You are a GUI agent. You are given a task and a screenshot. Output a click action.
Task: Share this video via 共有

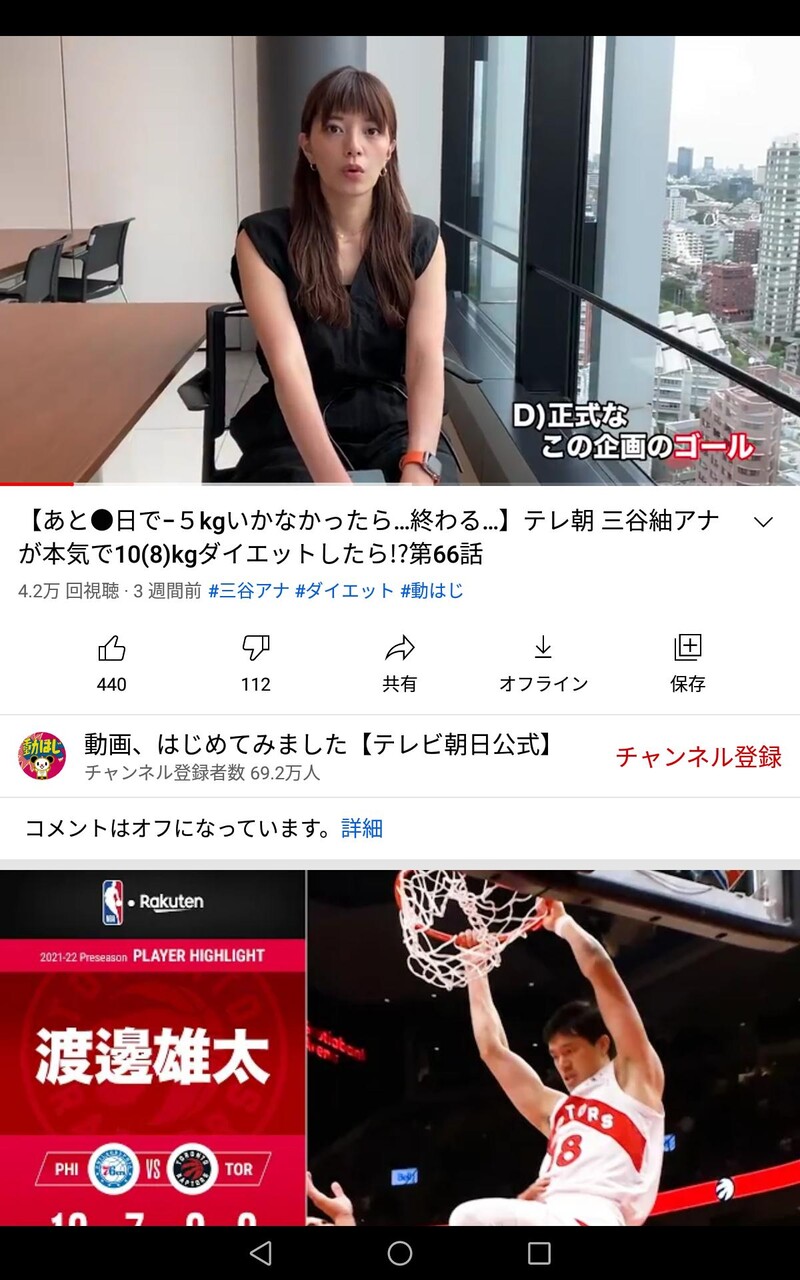click(x=400, y=663)
